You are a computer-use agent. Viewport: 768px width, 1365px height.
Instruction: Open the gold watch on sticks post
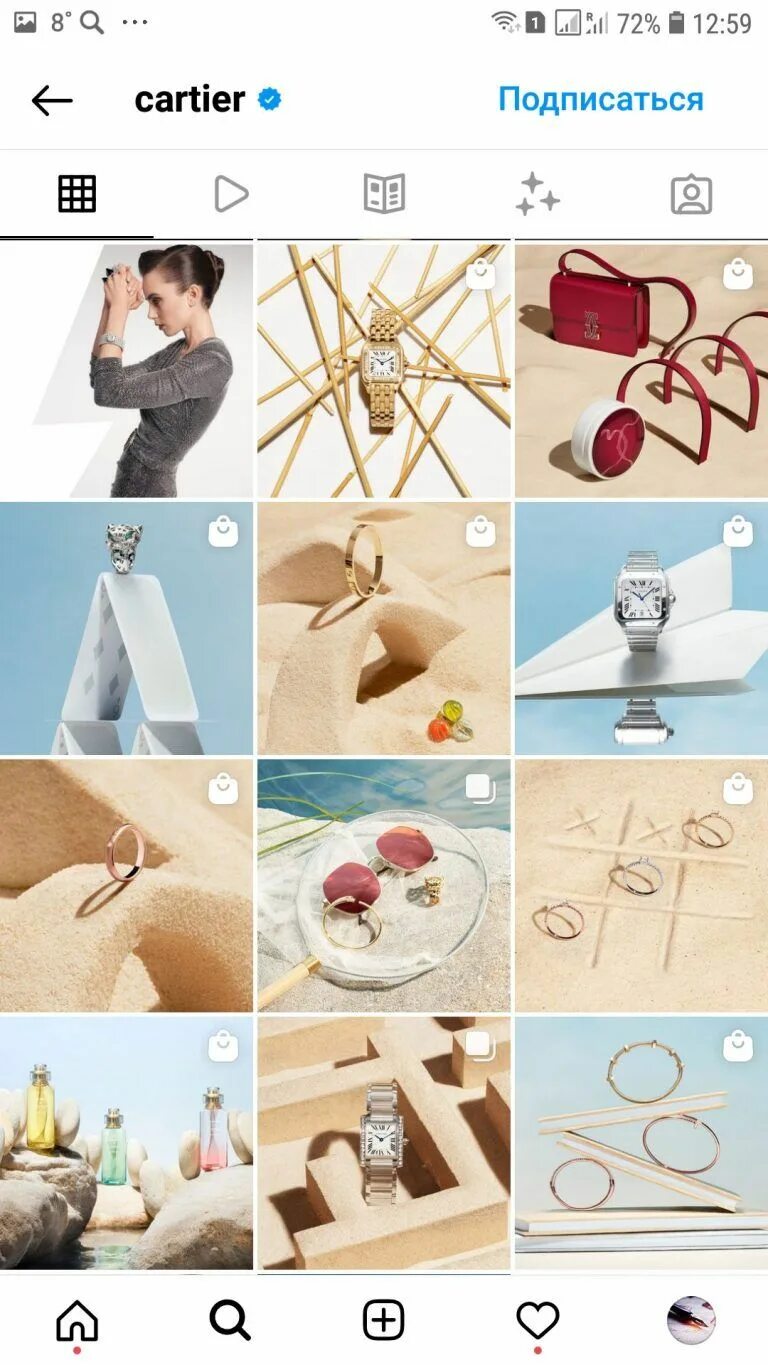pyautogui.click(x=384, y=370)
